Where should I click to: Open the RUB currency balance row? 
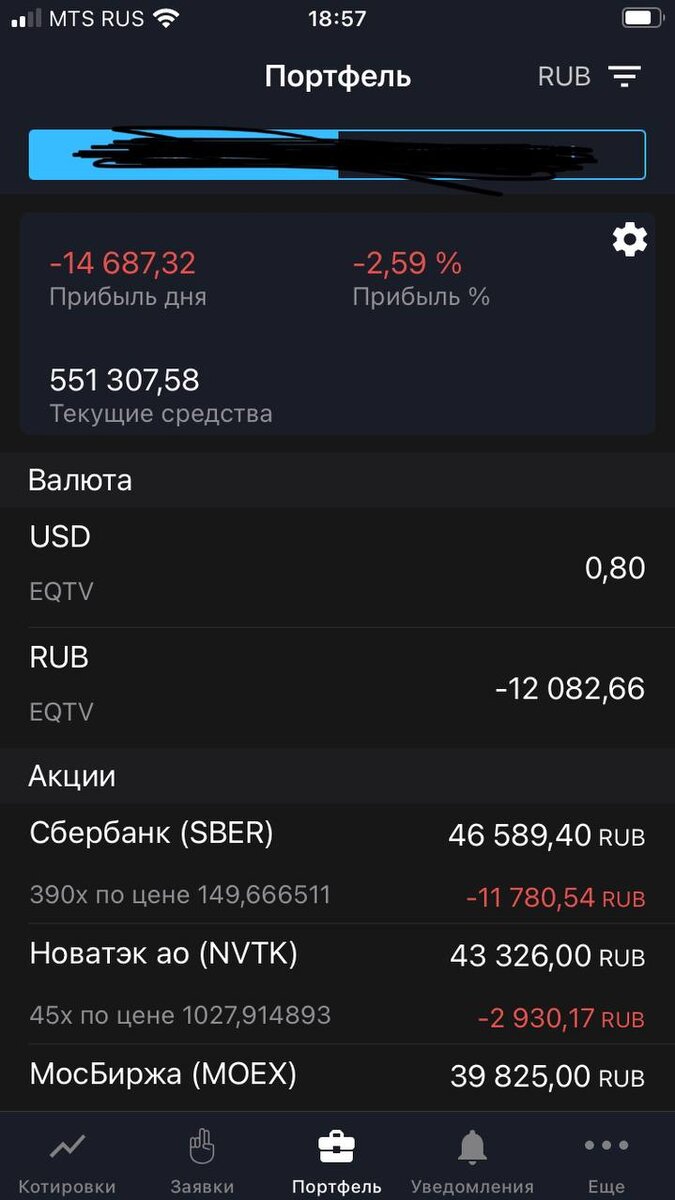pyautogui.click(x=337, y=687)
